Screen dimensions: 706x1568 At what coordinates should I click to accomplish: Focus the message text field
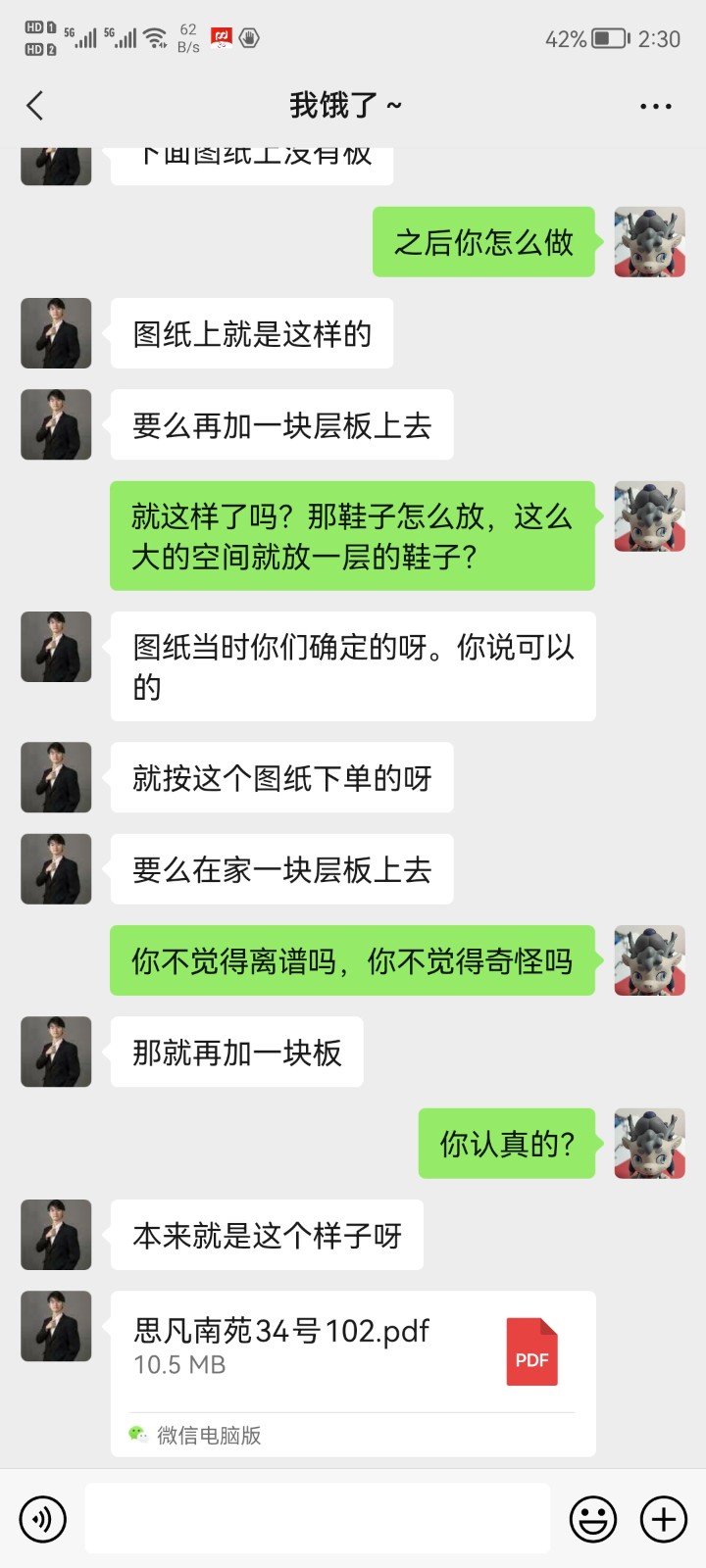pos(317,1519)
